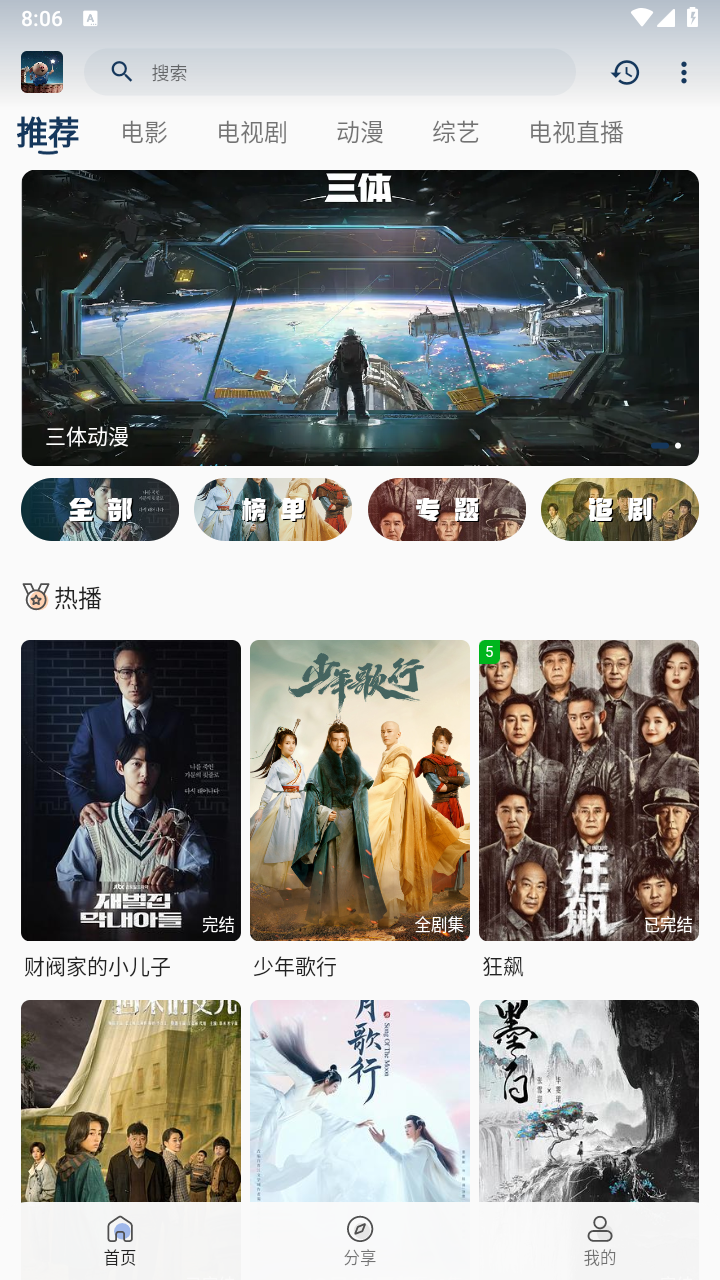Open the 财阀家的小儿子 poster
The image size is (720, 1280).
[x=131, y=790]
